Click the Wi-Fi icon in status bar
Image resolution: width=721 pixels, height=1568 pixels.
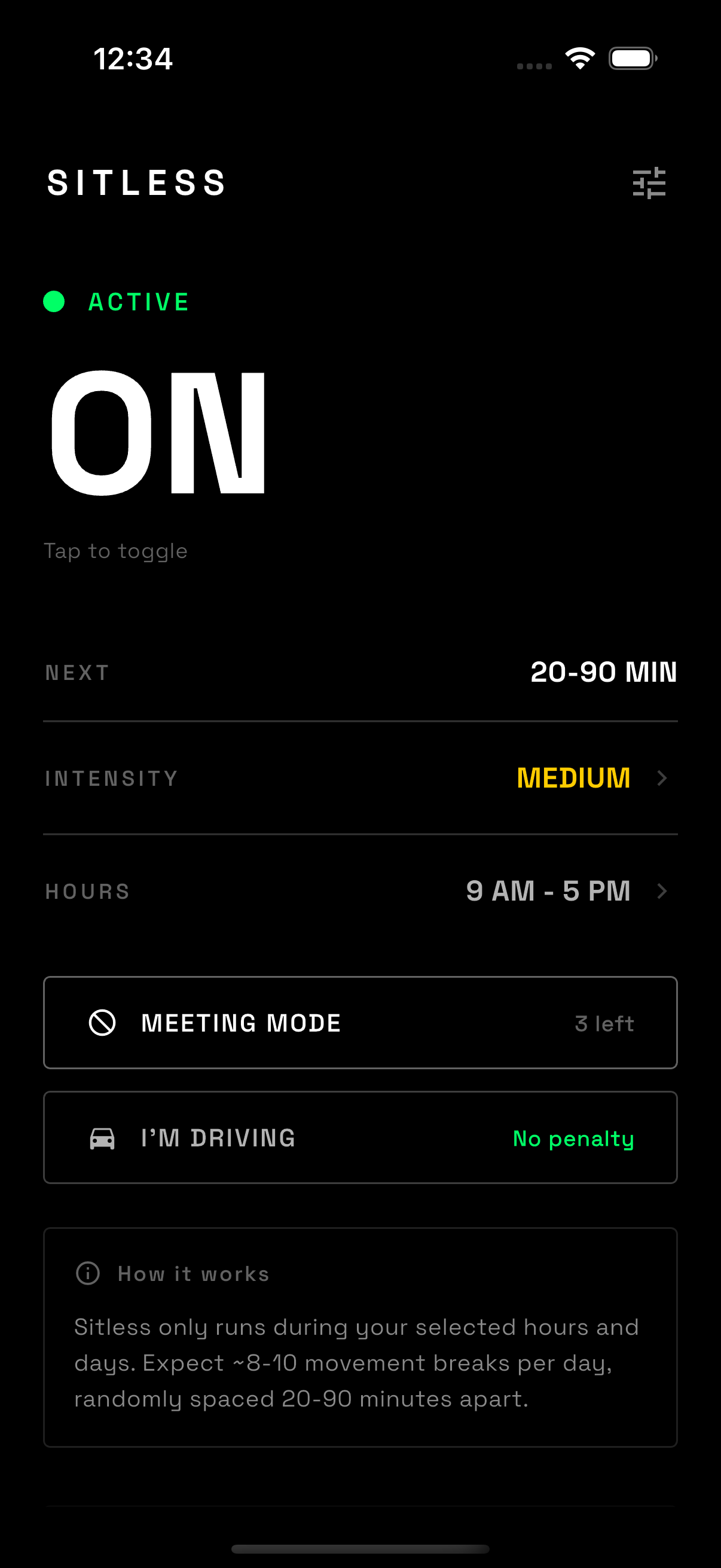click(580, 58)
